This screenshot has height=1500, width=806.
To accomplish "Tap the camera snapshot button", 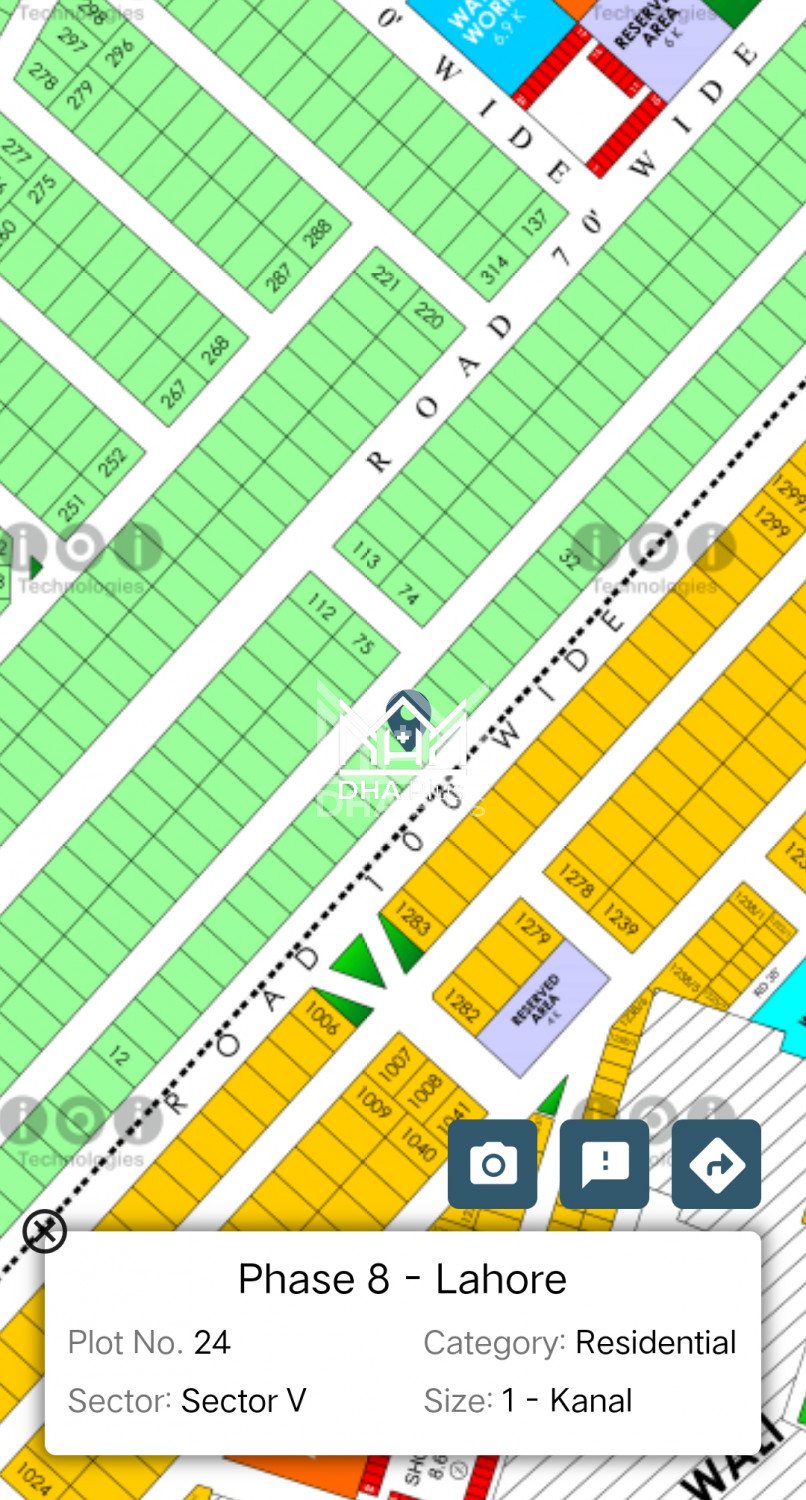I will click(x=492, y=1164).
